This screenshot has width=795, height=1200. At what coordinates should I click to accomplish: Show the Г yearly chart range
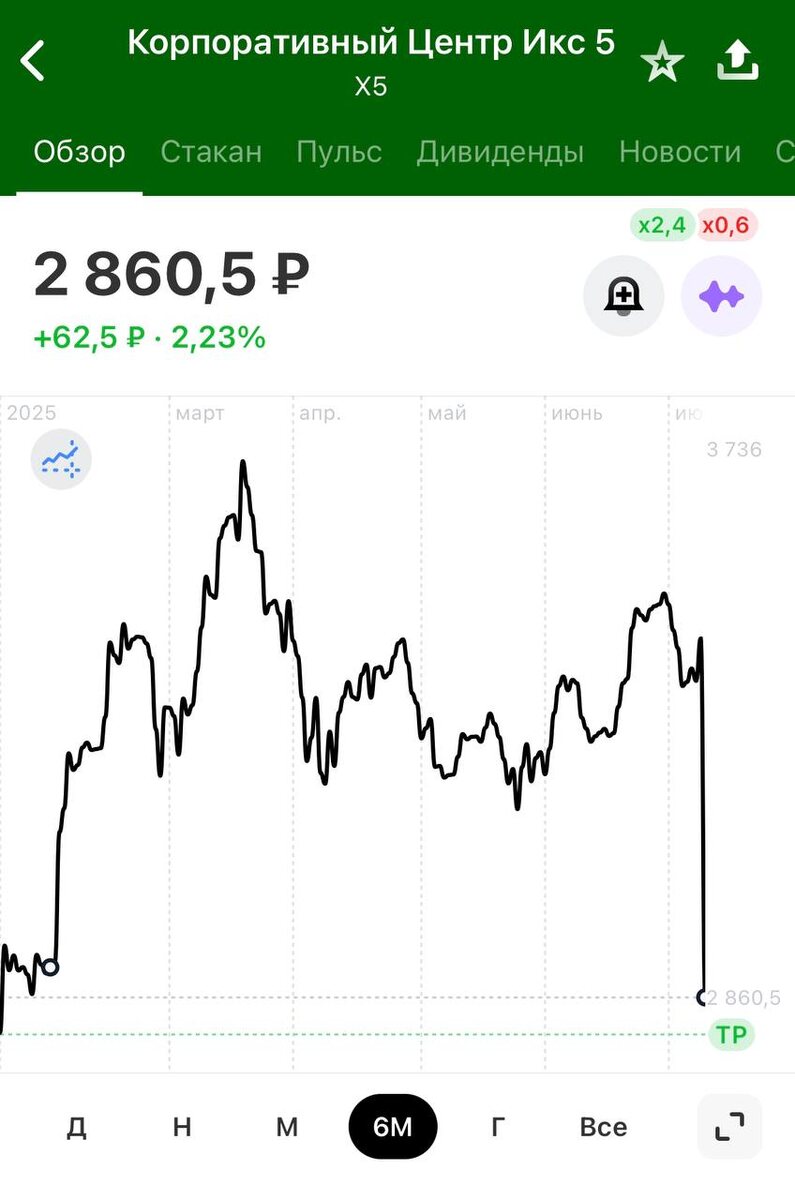click(x=498, y=1127)
